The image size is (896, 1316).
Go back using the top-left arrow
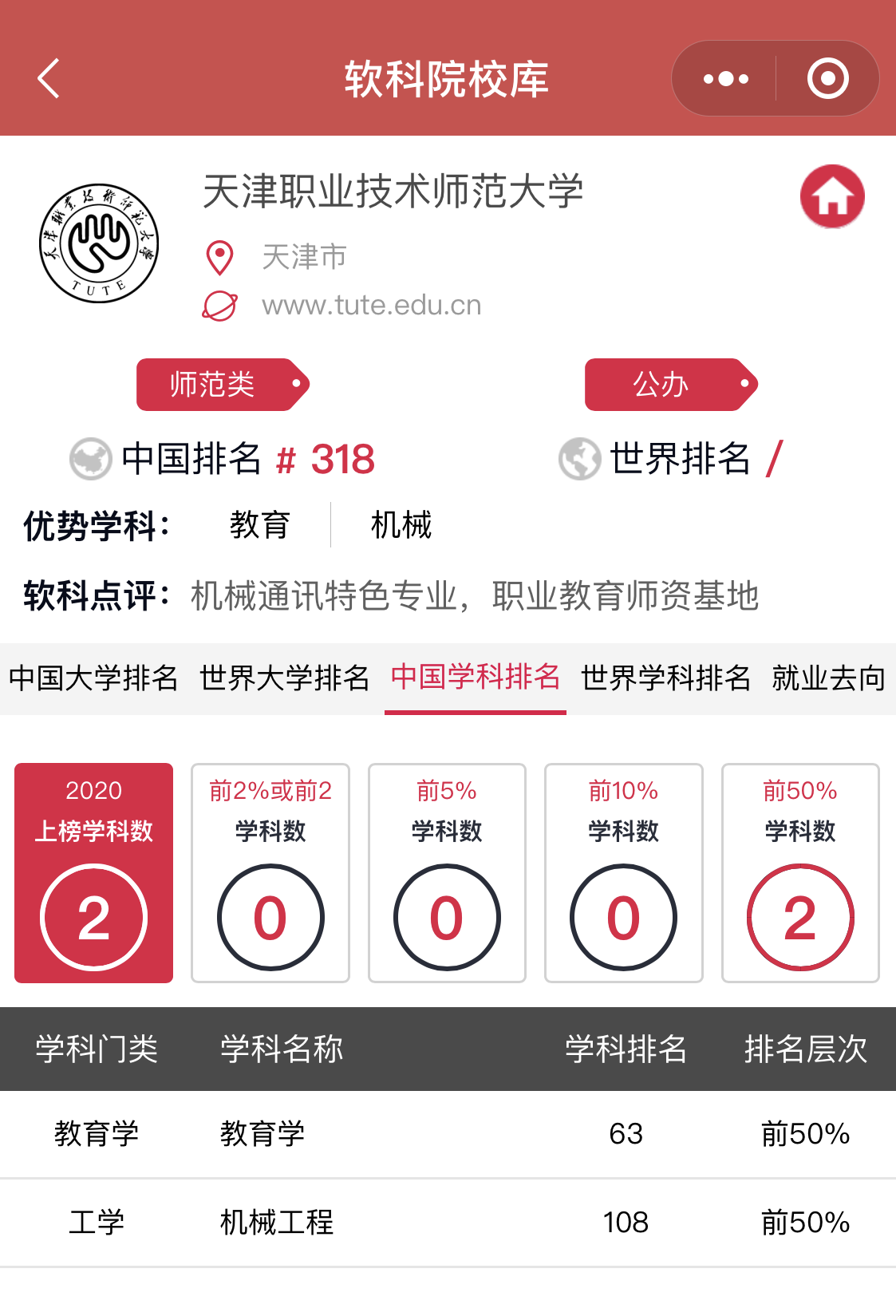tap(49, 78)
